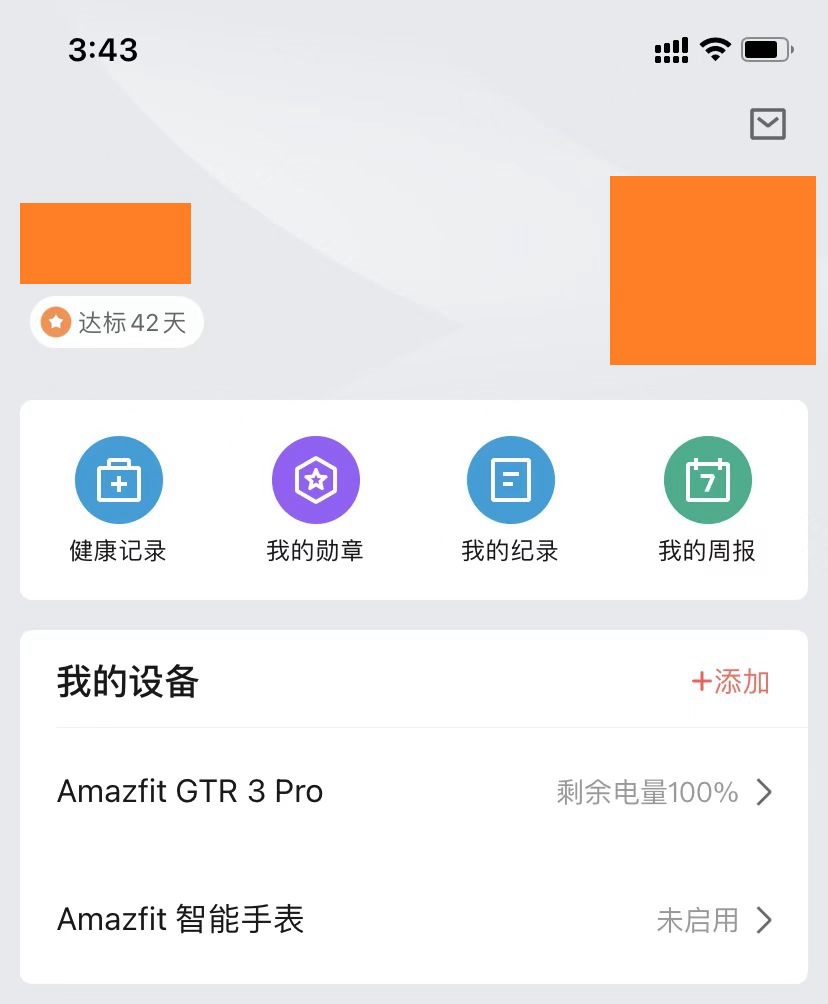Screen dimensions: 828x1004
Task: Tap the notebook icon for my records
Action: click(x=511, y=479)
